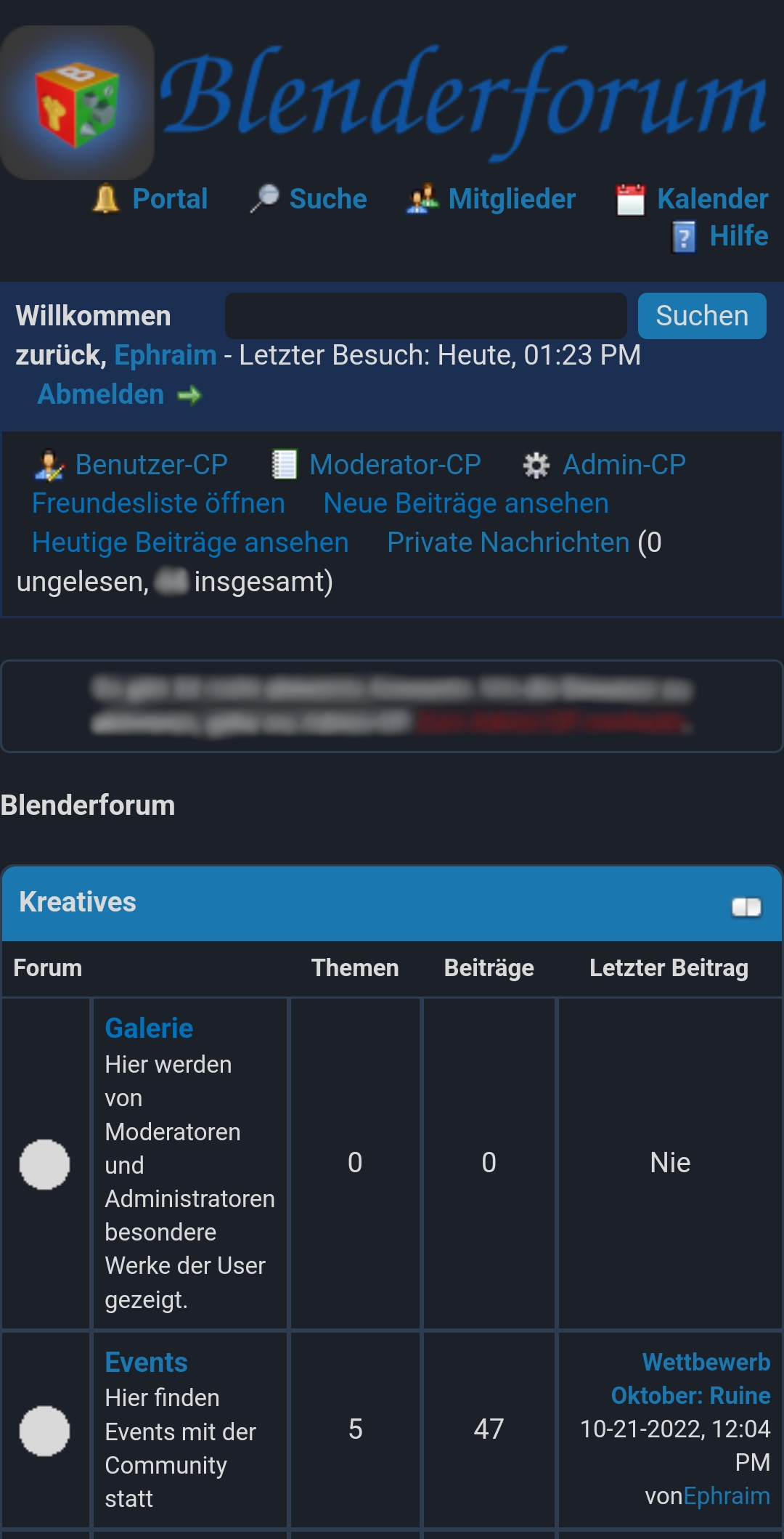Open the Galerie forum
This screenshot has height=1539, width=784.
pos(149,1028)
